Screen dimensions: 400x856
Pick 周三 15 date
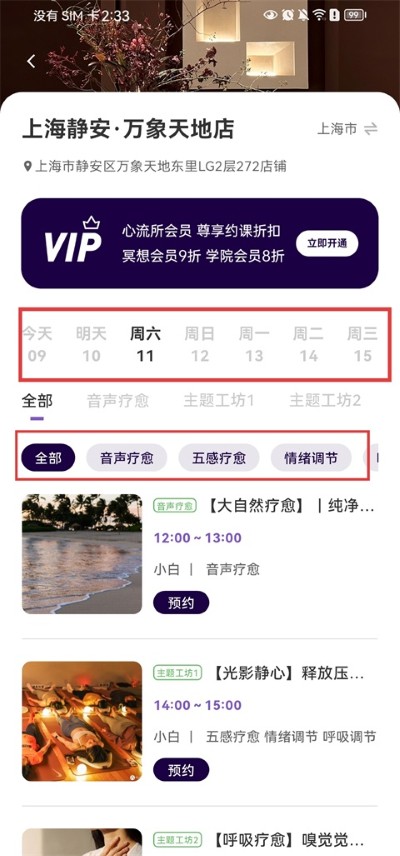(363, 344)
